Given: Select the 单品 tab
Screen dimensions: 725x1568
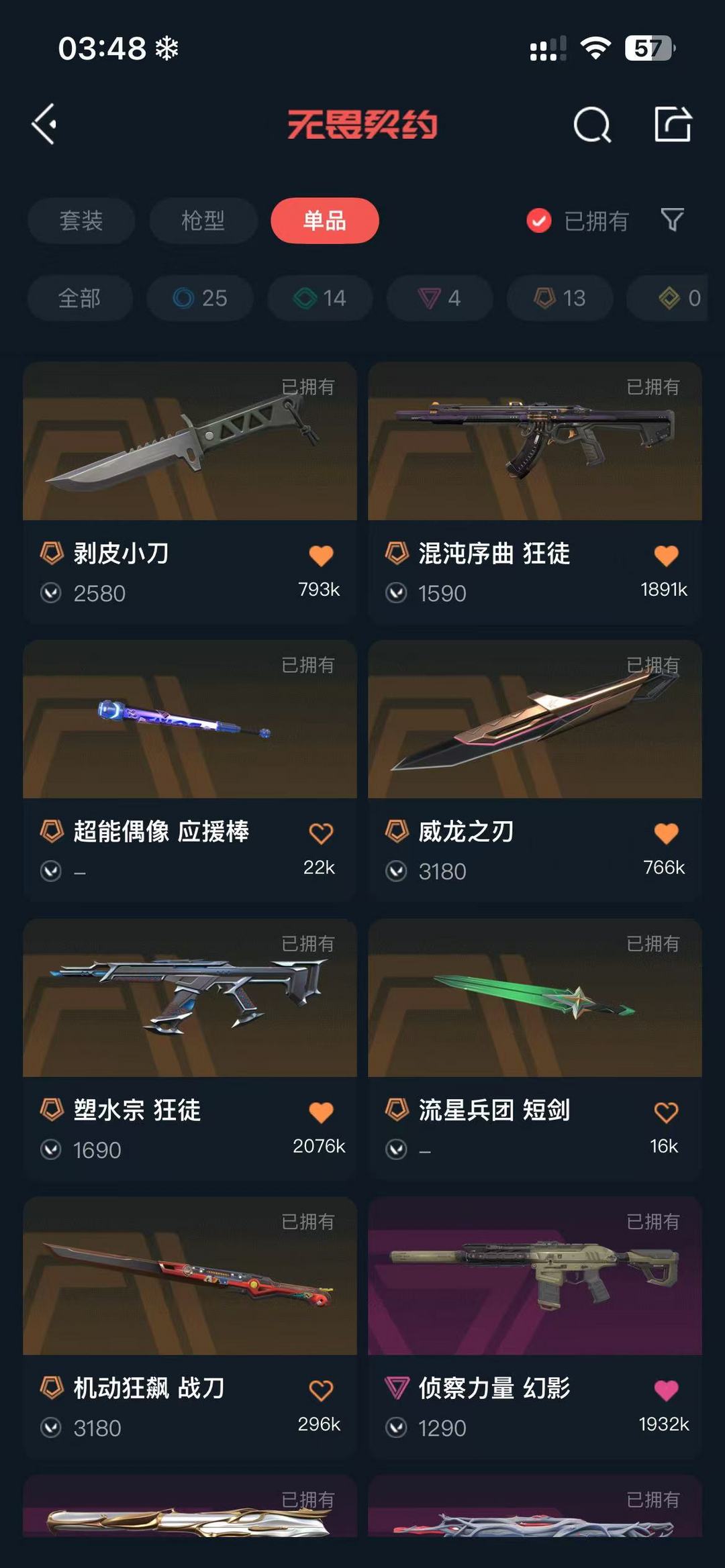Looking at the screenshot, I should (x=325, y=221).
